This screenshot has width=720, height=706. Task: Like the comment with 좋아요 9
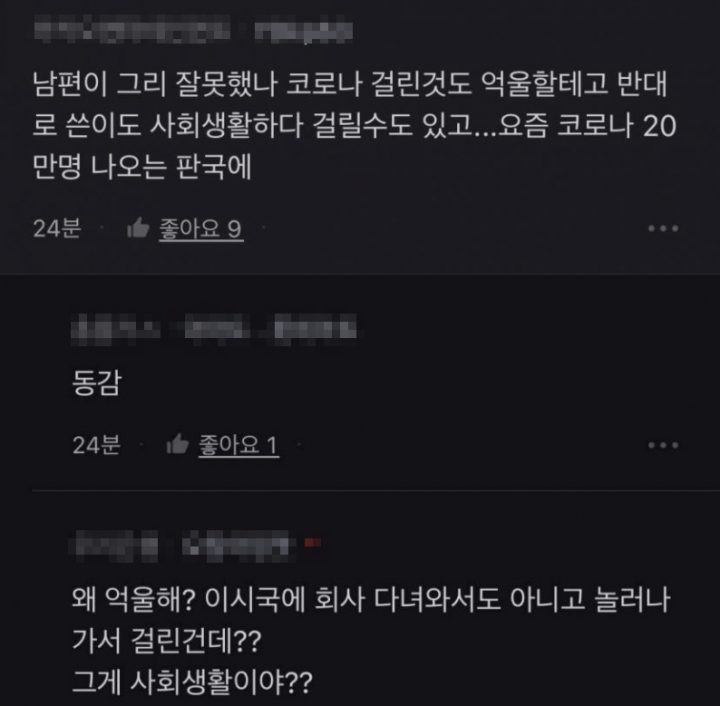click(x=185, y=229)
